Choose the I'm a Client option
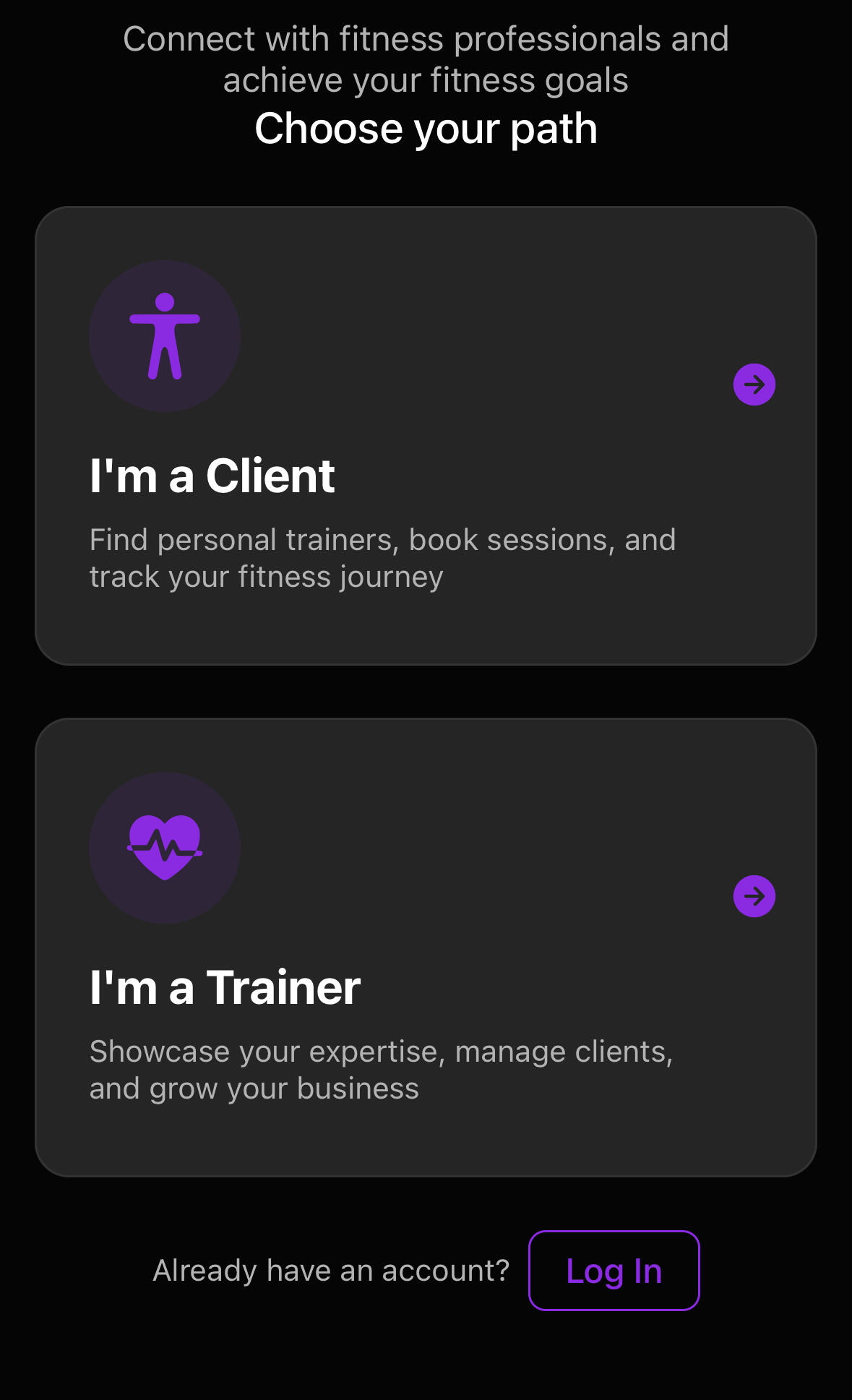852x1400 pixels. coord(426,434)
